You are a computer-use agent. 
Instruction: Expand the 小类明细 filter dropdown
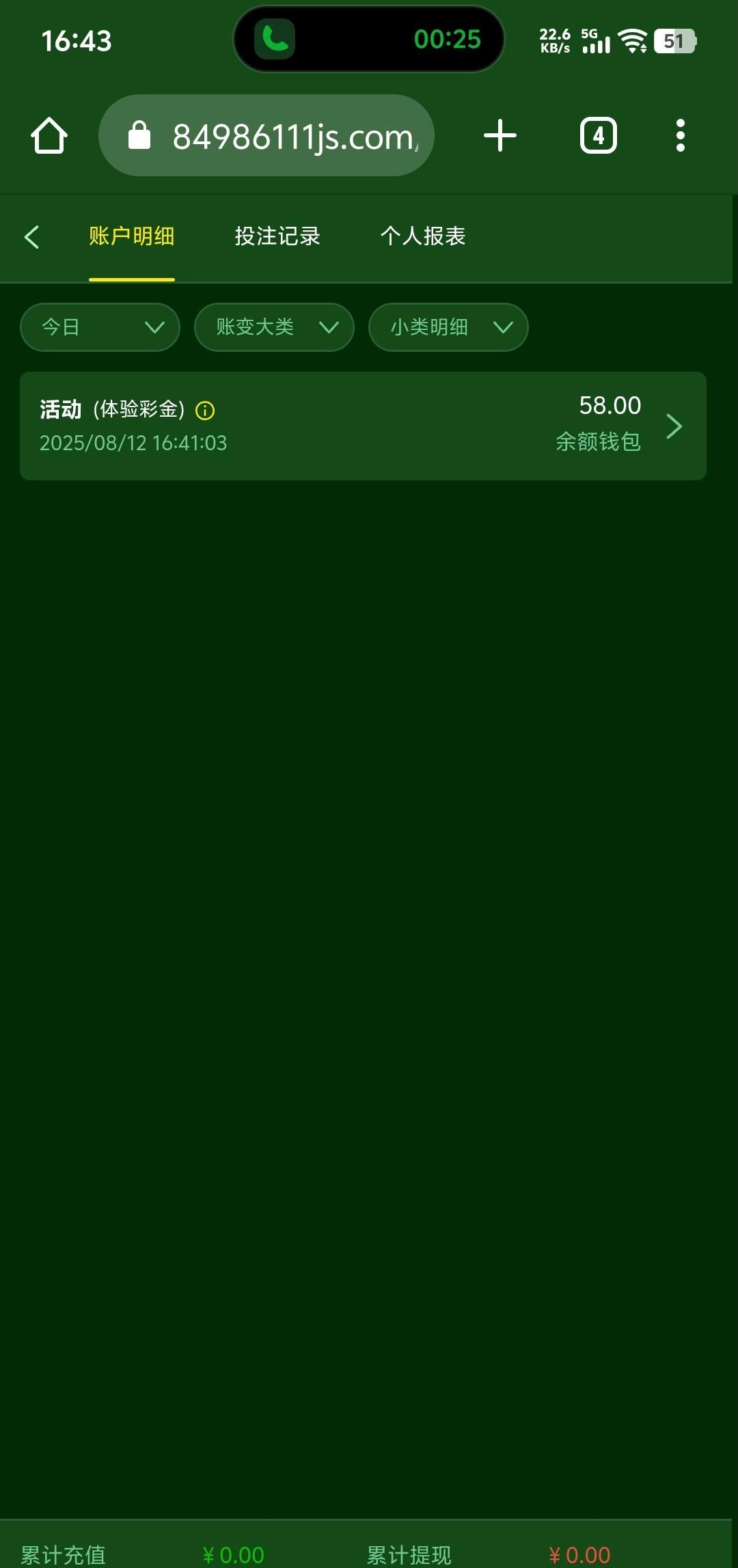(x=448, y=327)
